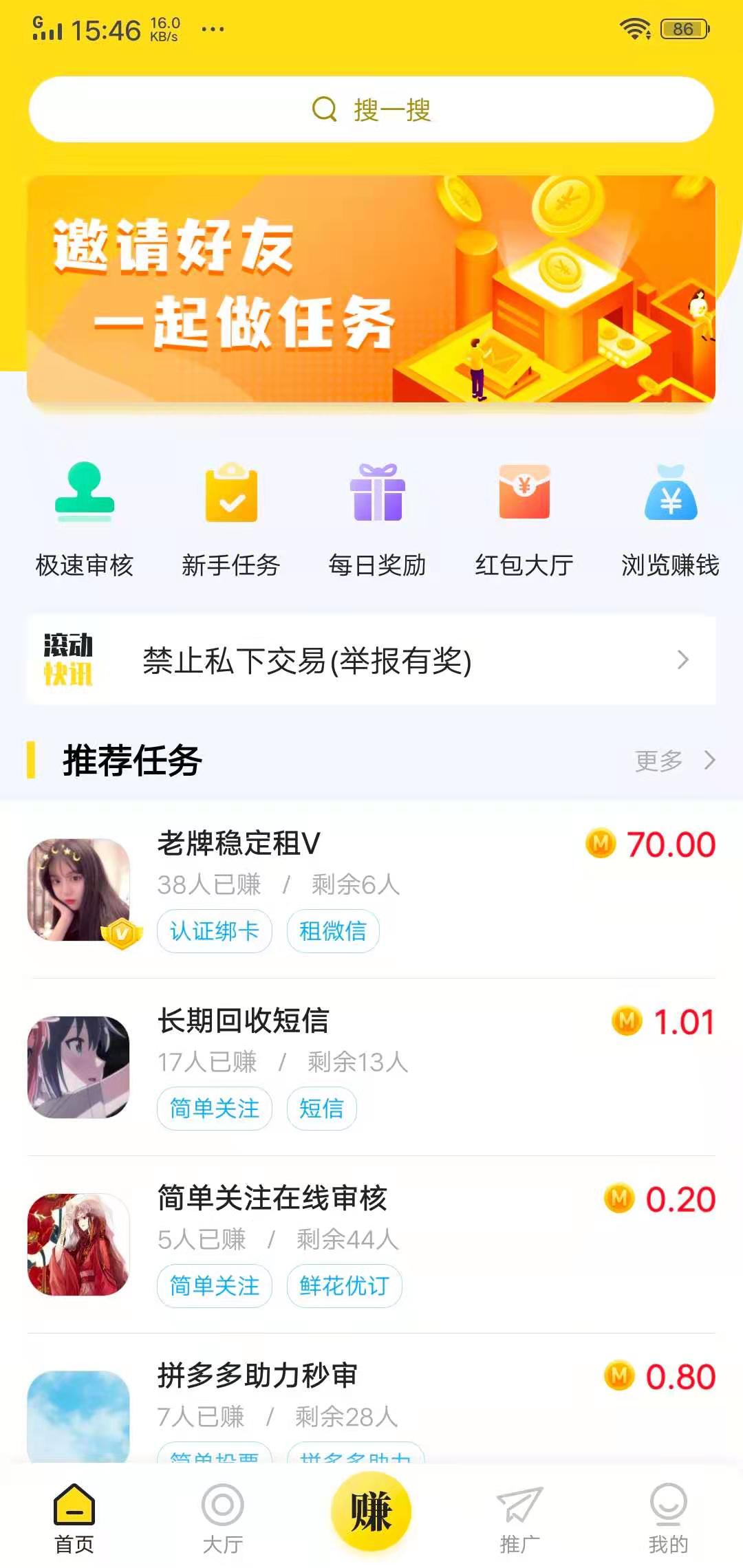Tap the center 赚 button
Image resolution: width=743 pixels, height=1568 pixels.
pyautogui.click(x=371, y=1512)
